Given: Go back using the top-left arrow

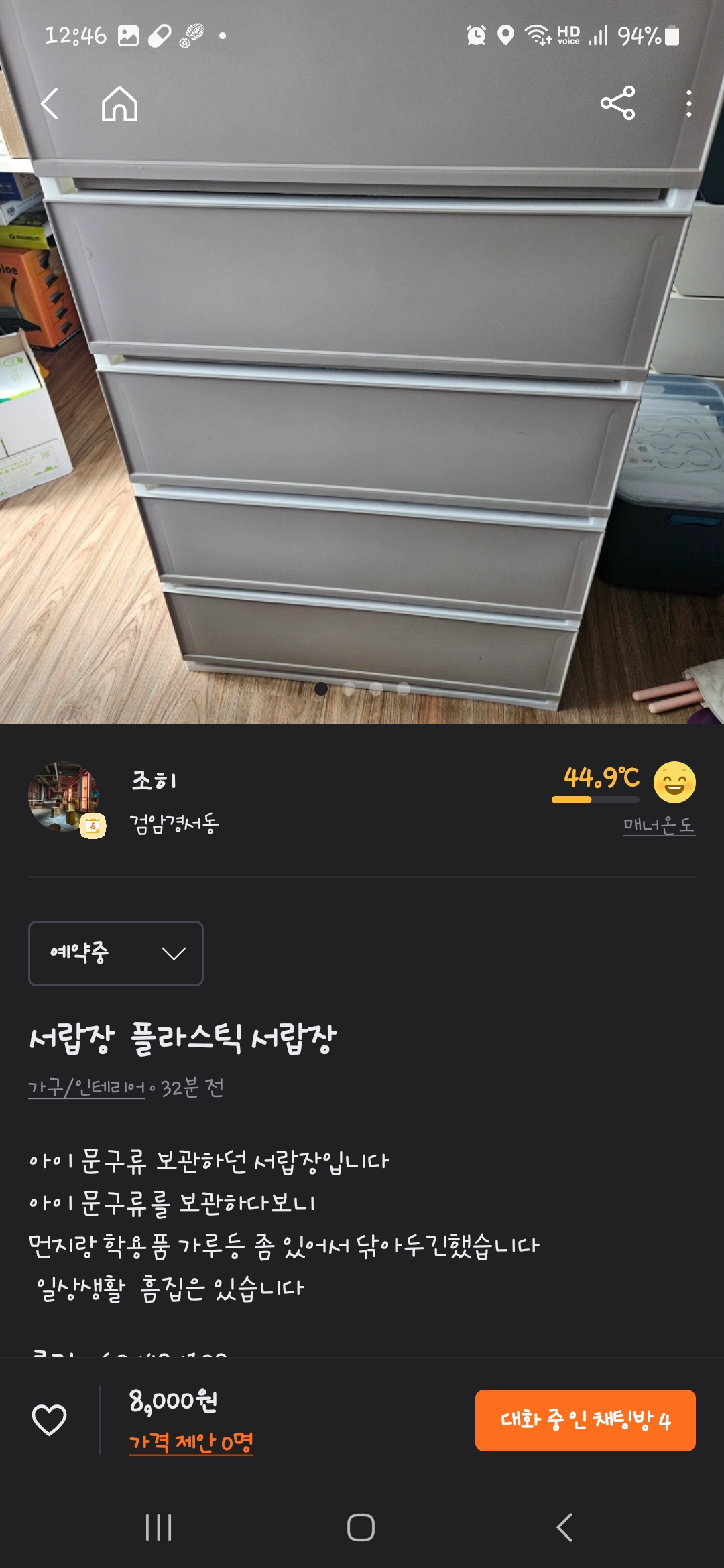Looking at the screenshot, I should [50, 104].
